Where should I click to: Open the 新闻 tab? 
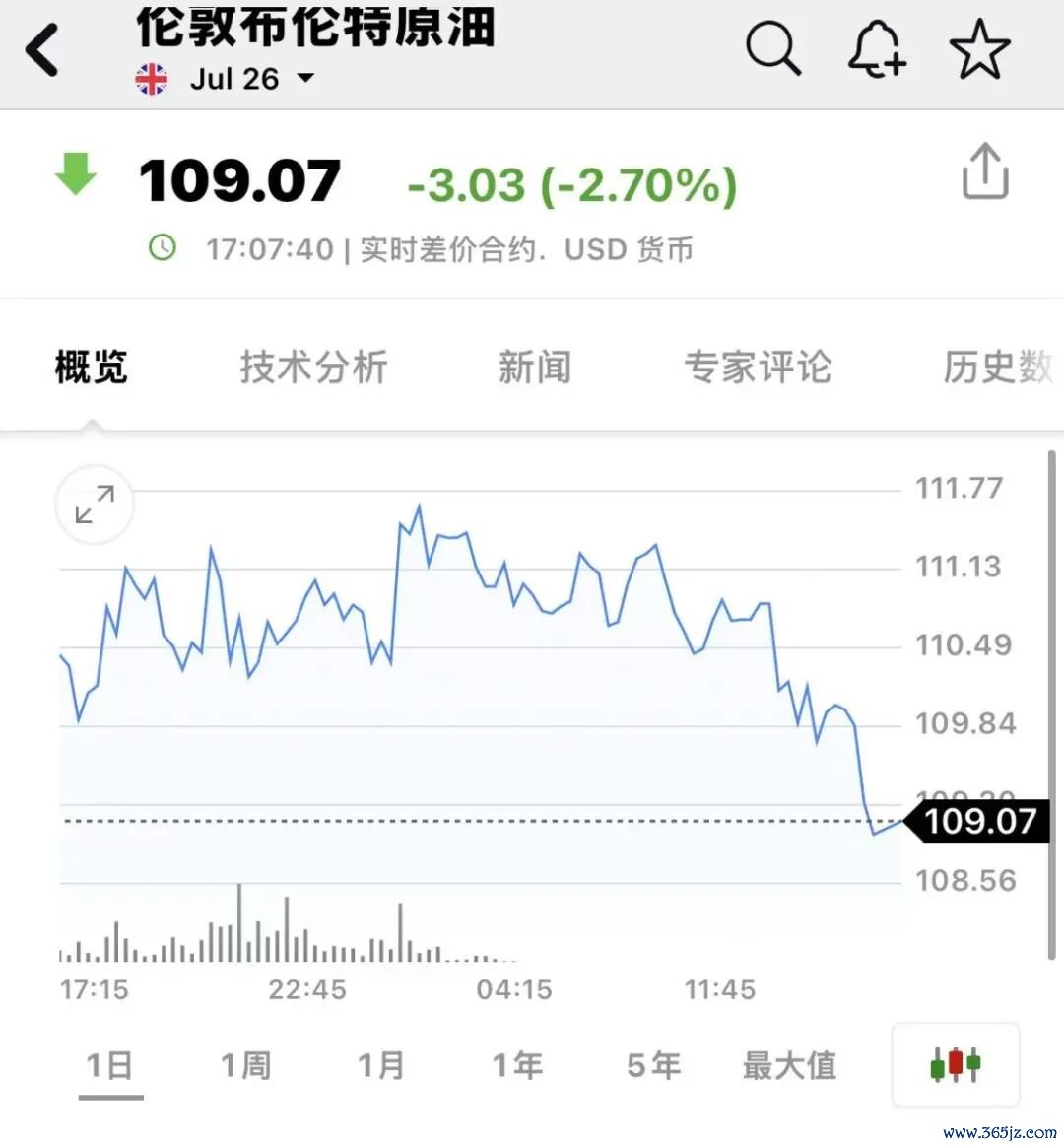(x=535, y=366)
